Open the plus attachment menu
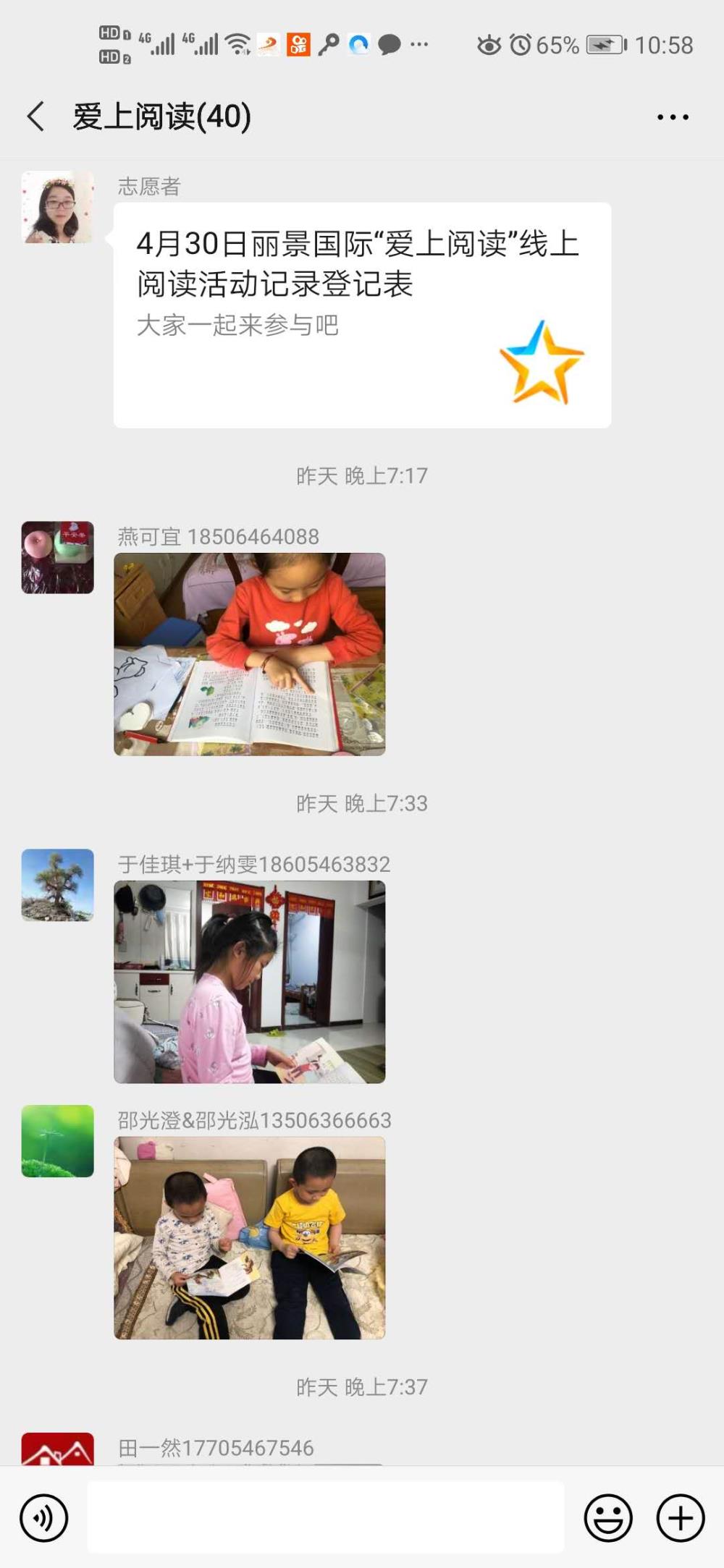The height and width of the screenshot is (1568, 724). (x=680, y=1518)
